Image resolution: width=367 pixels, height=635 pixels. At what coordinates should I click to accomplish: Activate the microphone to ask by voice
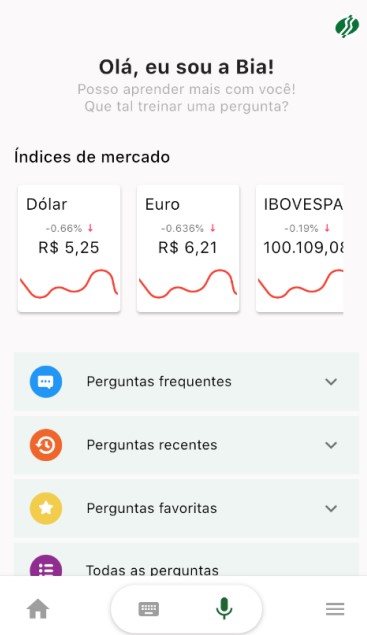click(x=224, y=609)
